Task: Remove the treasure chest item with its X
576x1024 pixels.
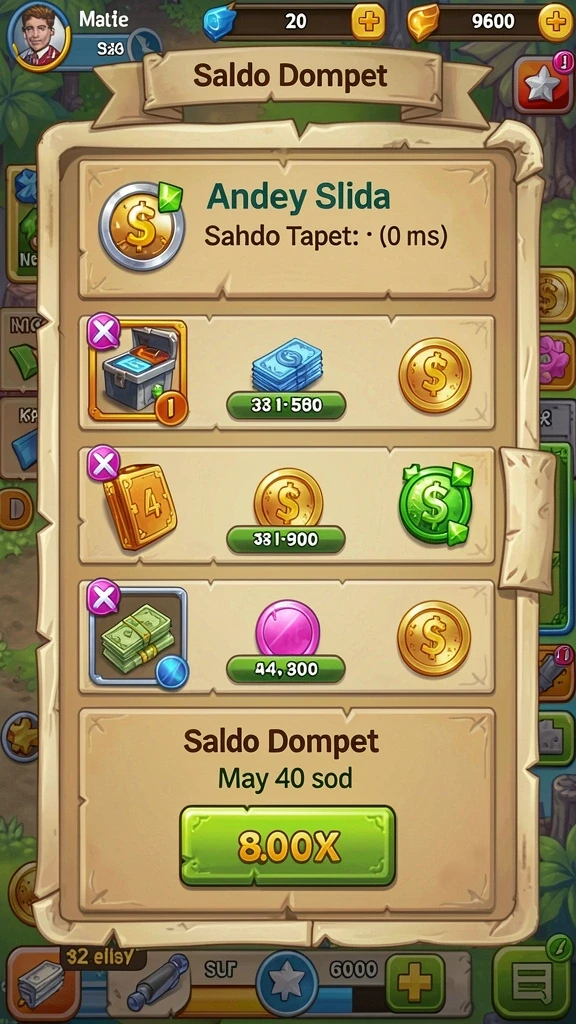Action: coord(104,332)
